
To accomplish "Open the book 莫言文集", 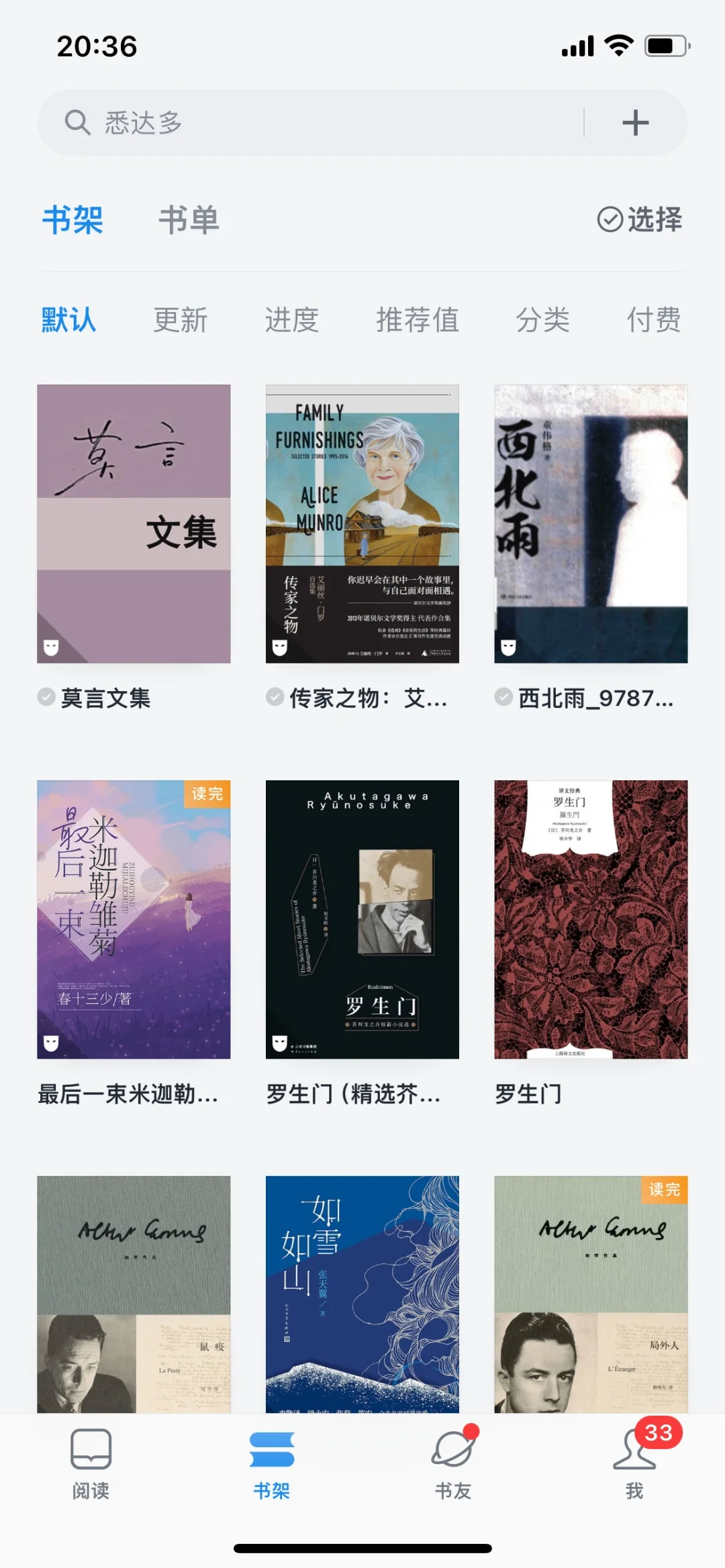I will point(134,524).
